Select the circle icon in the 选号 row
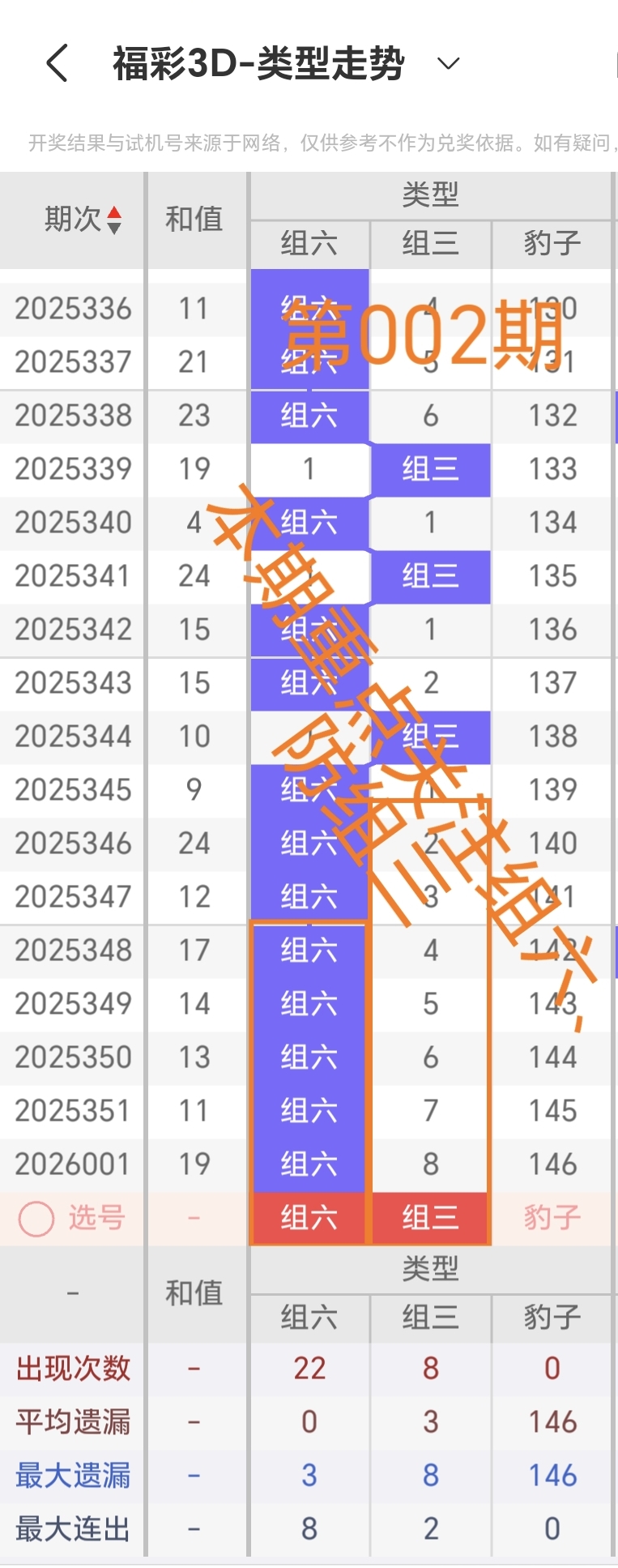 [35, 1217]
